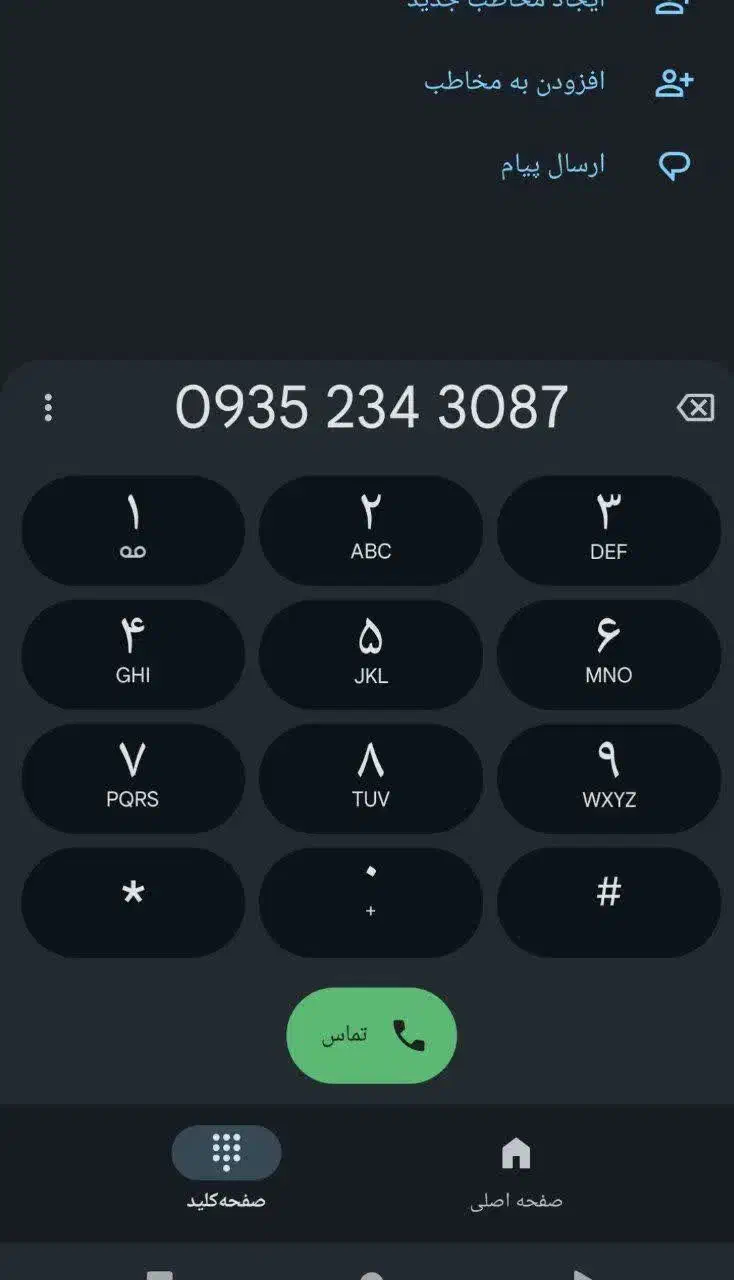Call the number with the green تماس button
Screen dimensions: 734x1280
(371, 1035)
